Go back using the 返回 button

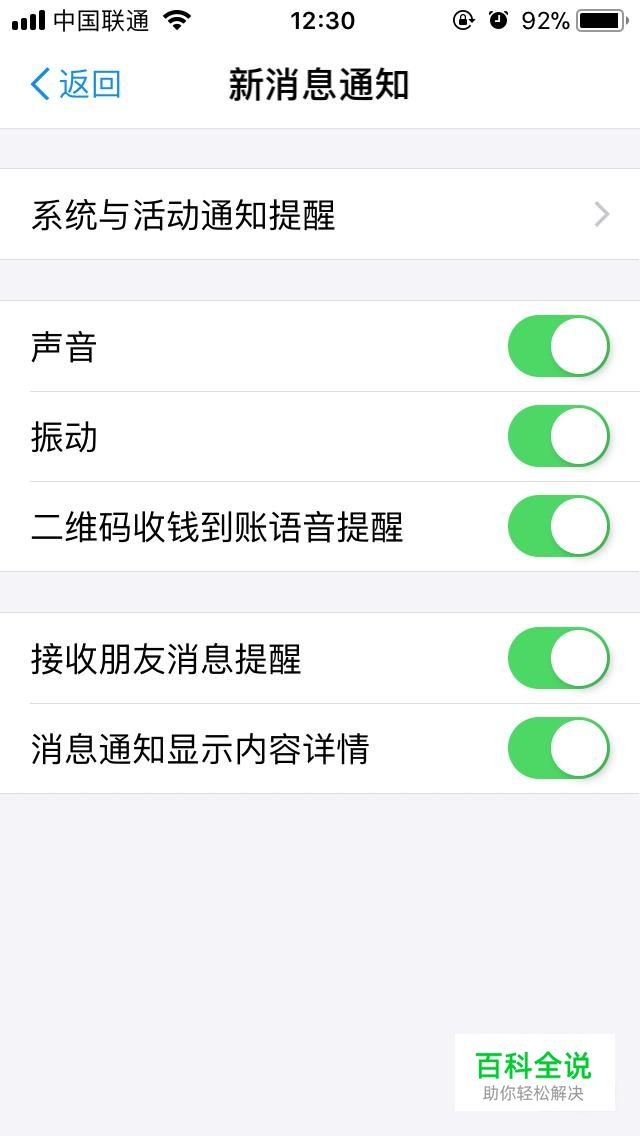75,85
